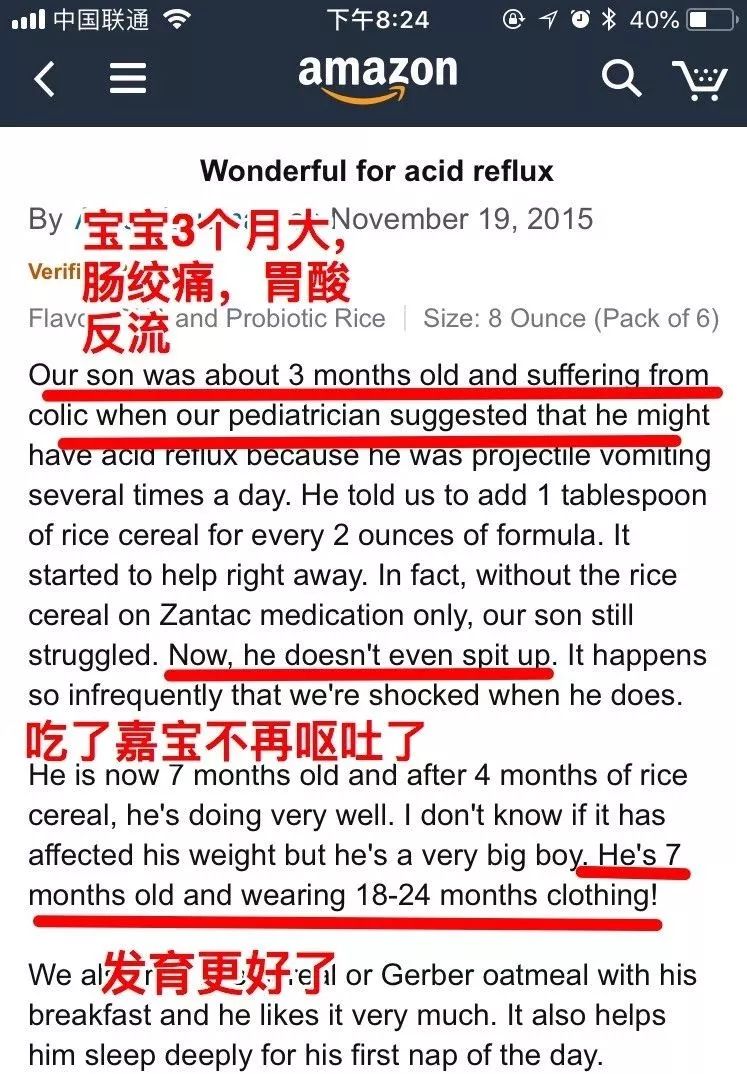Open the Amazon search function
The height and width of the screenshot is (1074, 747).
(x=621, y=77)
